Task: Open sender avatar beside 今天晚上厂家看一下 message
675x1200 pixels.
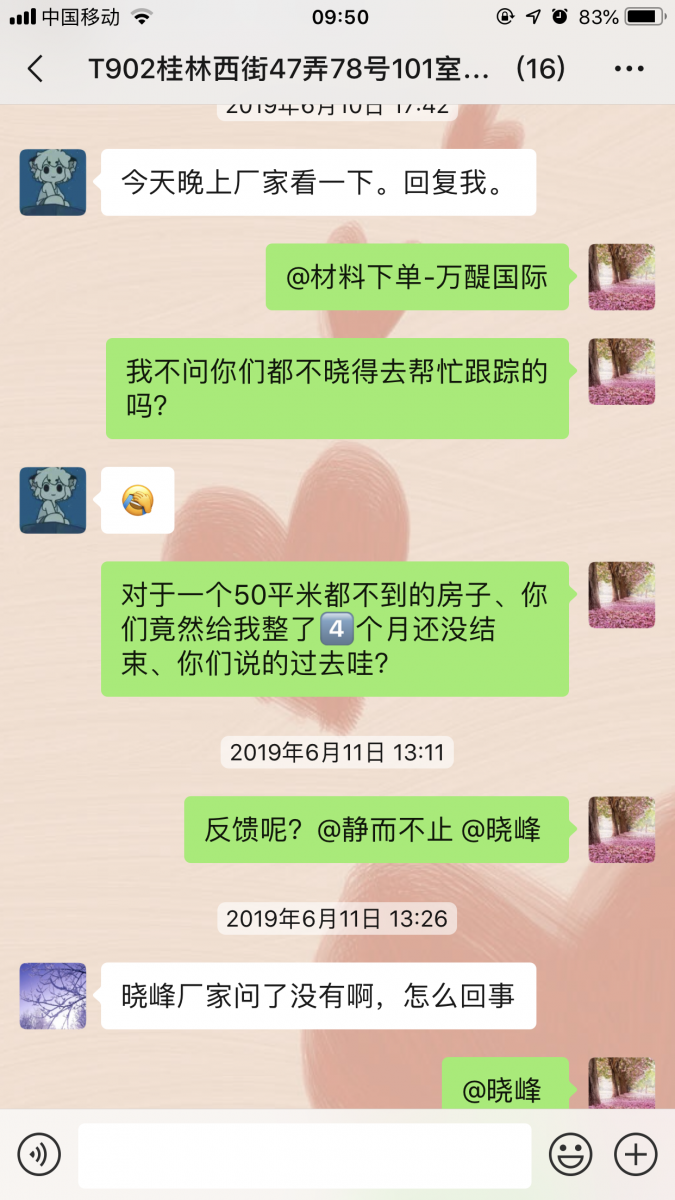Action: [53, 183]
